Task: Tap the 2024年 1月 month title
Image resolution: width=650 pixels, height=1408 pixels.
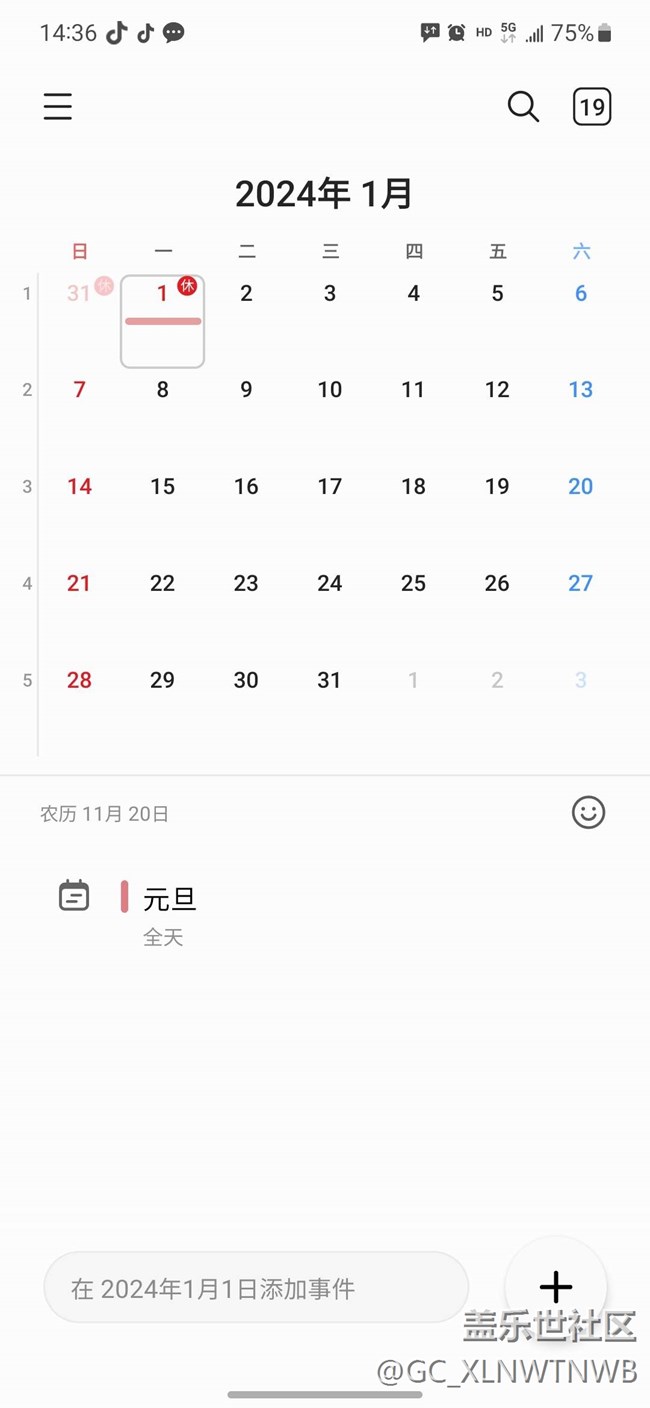Action: tap(324, 193)
